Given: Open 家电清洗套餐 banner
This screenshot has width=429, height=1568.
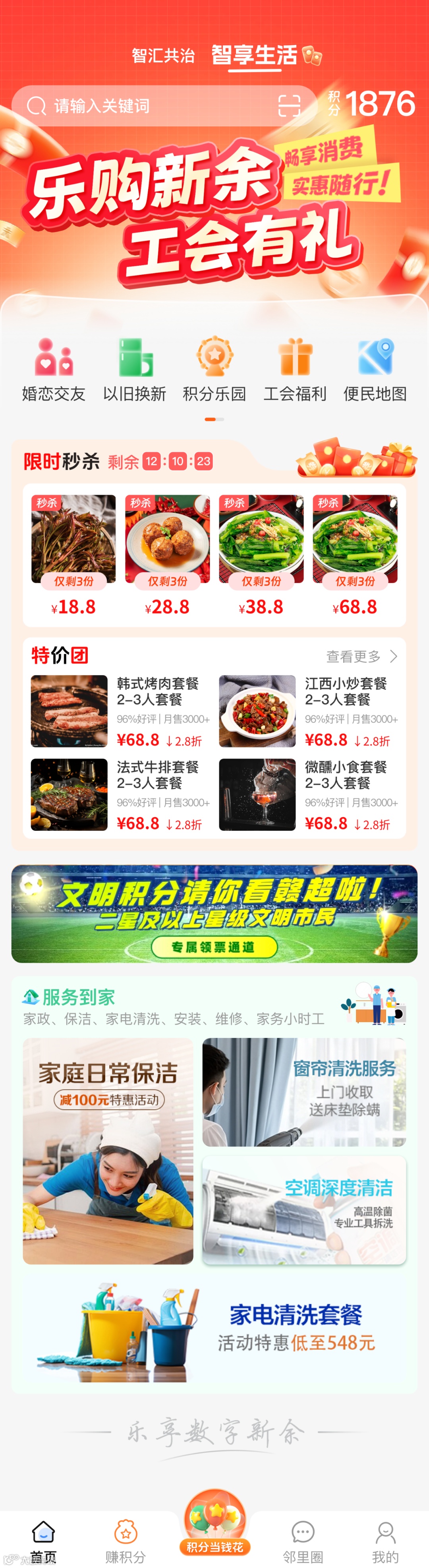Looking at the screenshot, I should click(x=214, y=1333).
